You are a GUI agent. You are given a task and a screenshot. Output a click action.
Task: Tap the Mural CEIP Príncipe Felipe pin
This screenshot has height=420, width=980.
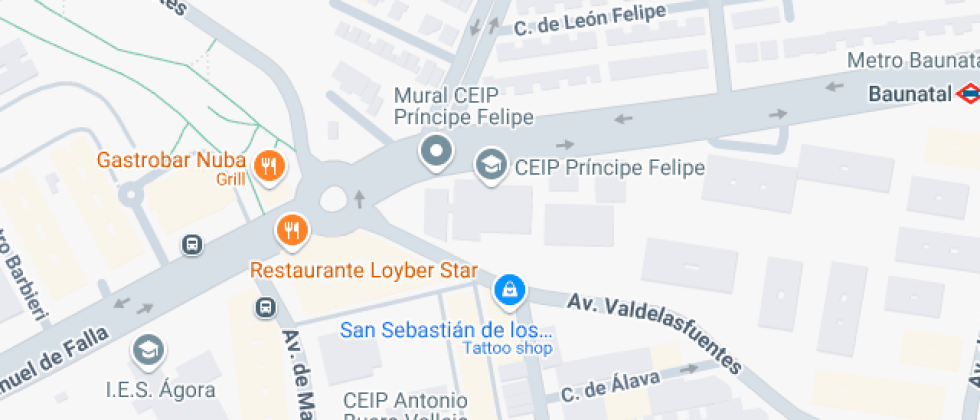click(437, 153)
